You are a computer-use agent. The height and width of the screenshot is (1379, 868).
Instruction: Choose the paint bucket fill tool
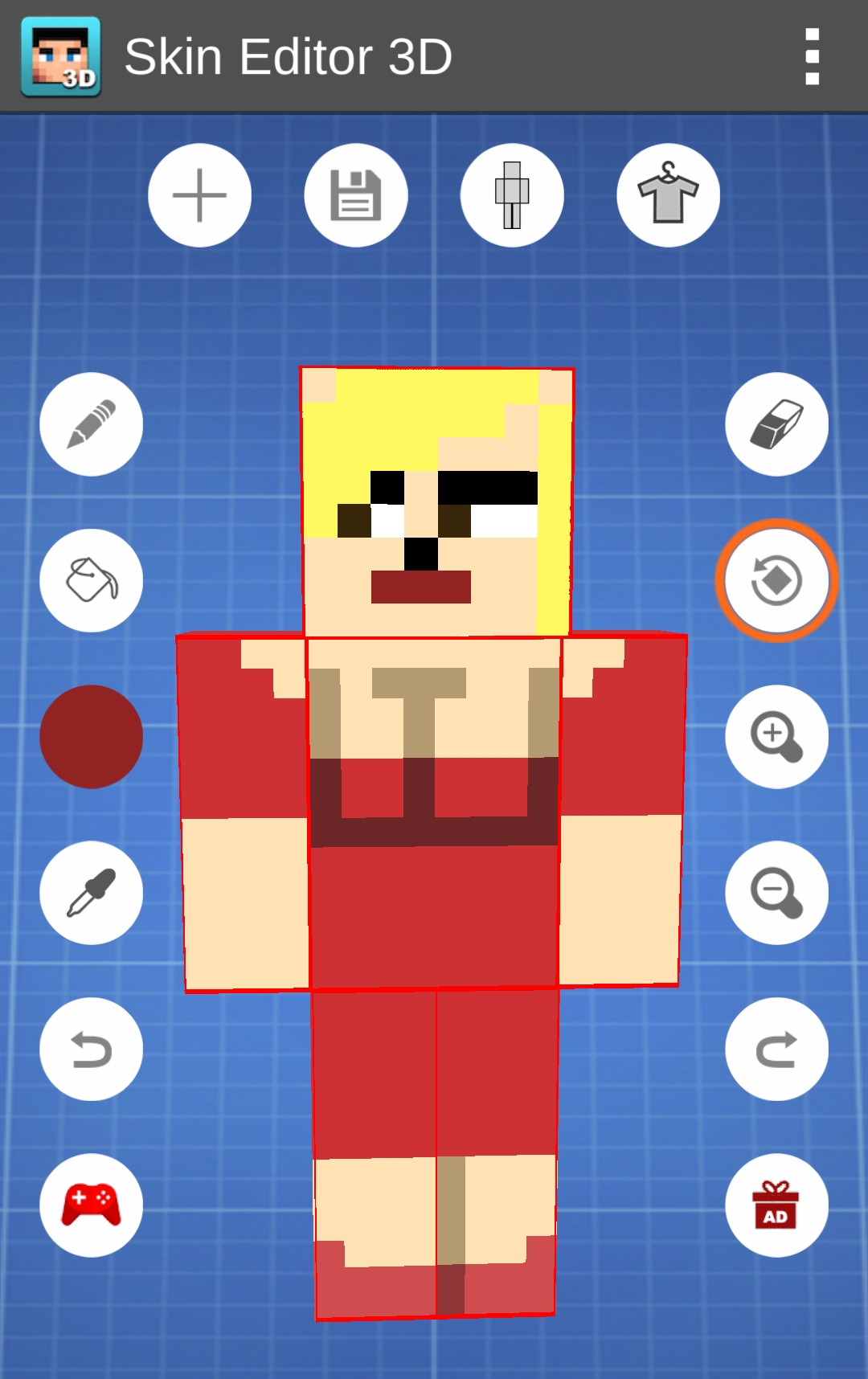click(x=92, y=580)
